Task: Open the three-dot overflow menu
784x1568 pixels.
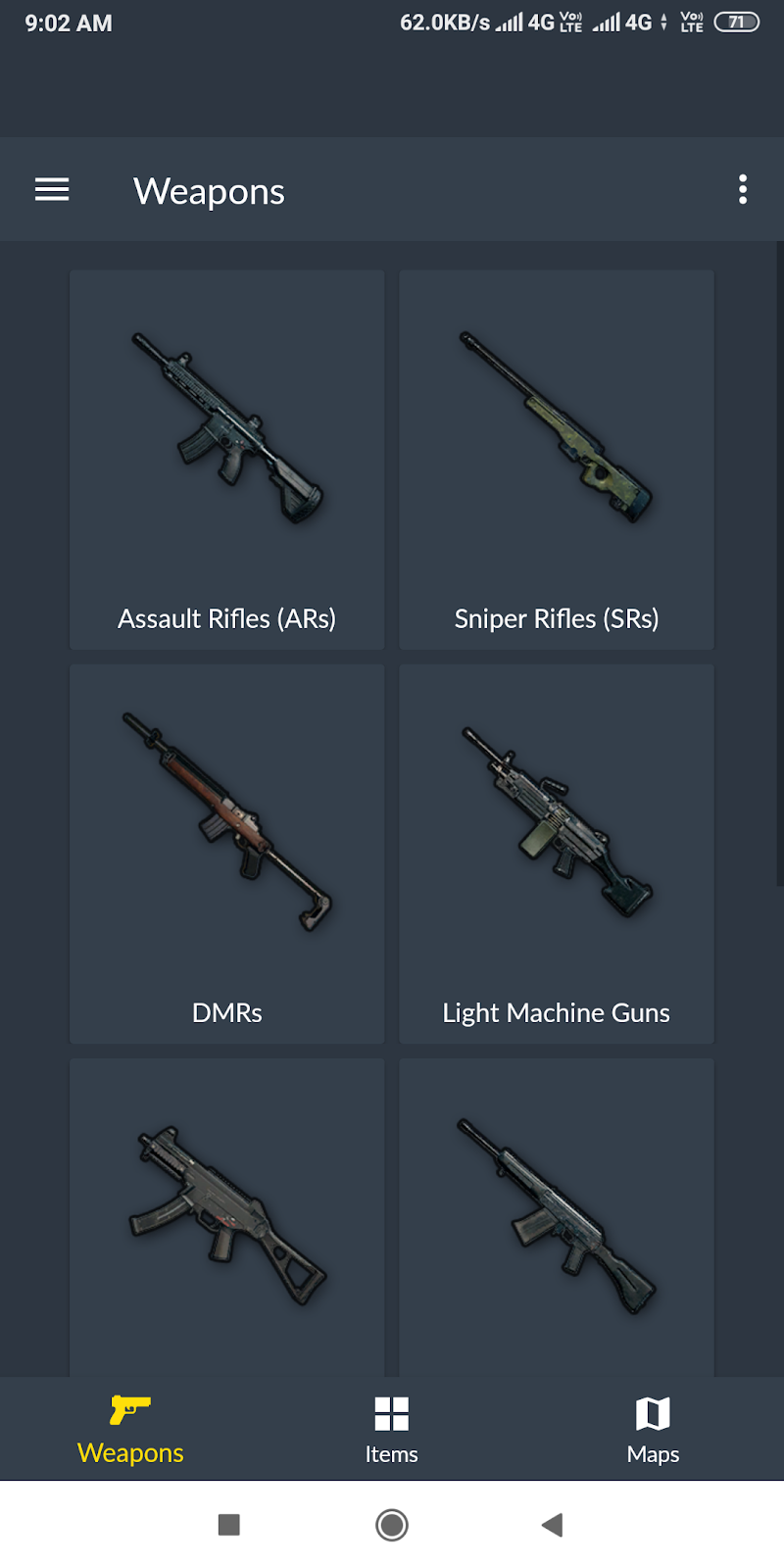Action: (743, 190)
